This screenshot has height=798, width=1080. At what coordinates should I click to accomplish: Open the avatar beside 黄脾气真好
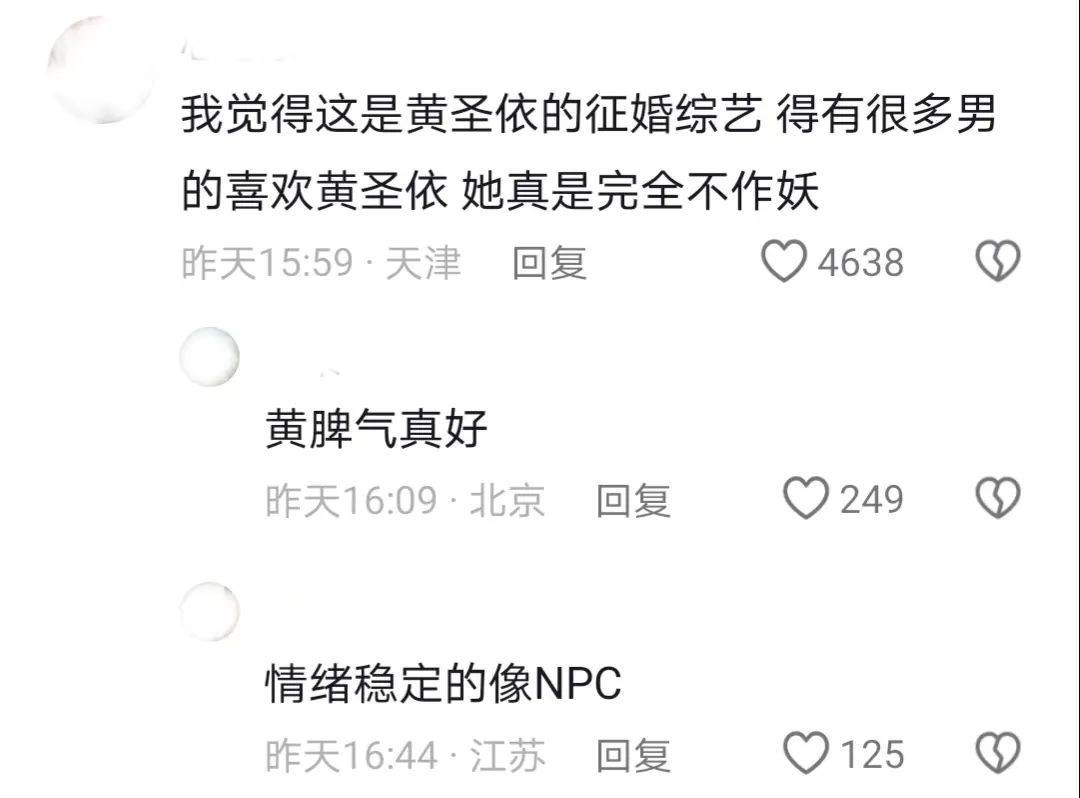210,357
